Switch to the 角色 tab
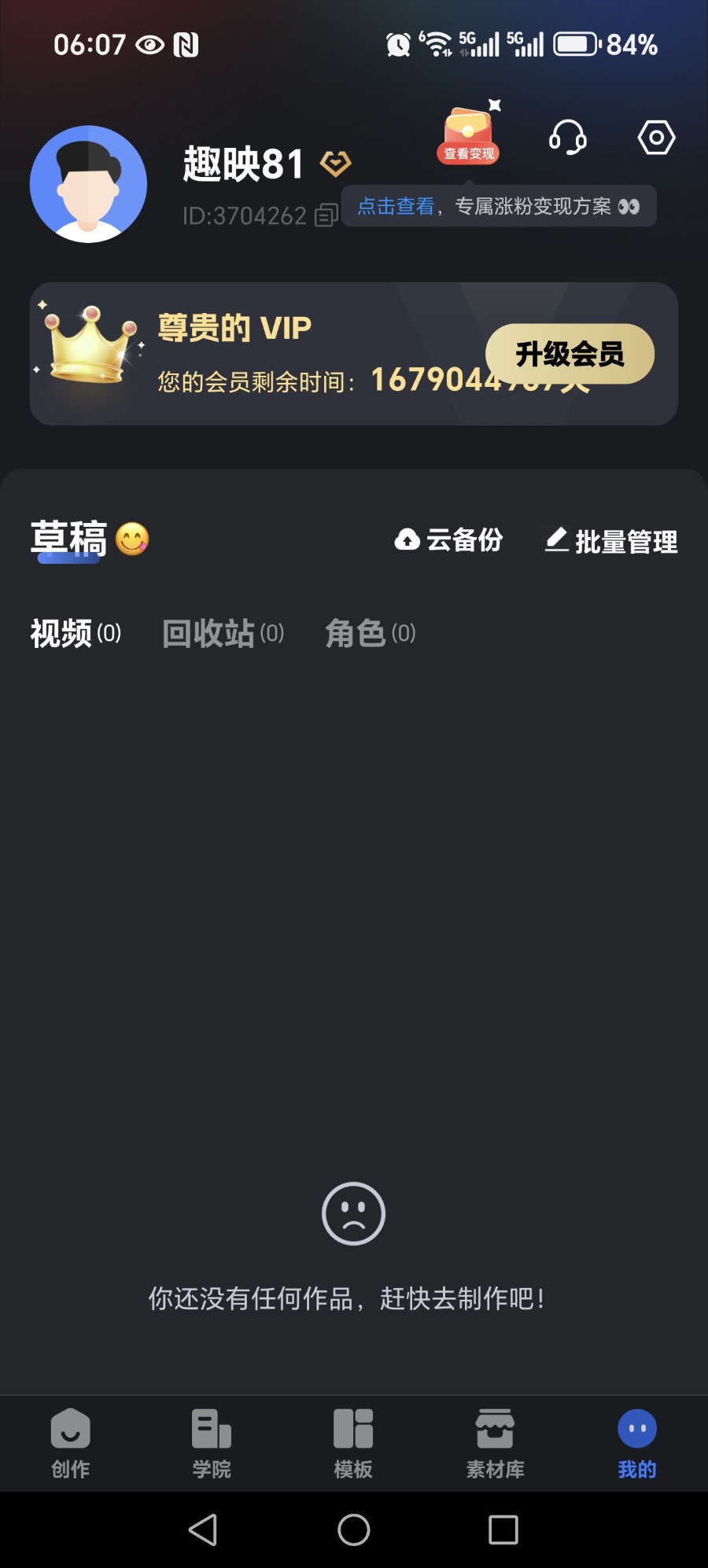 [370, 633]
